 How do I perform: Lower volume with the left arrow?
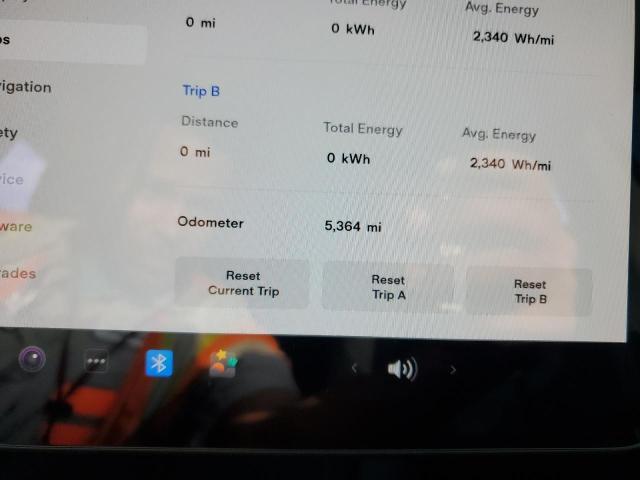tap(354, 369)
